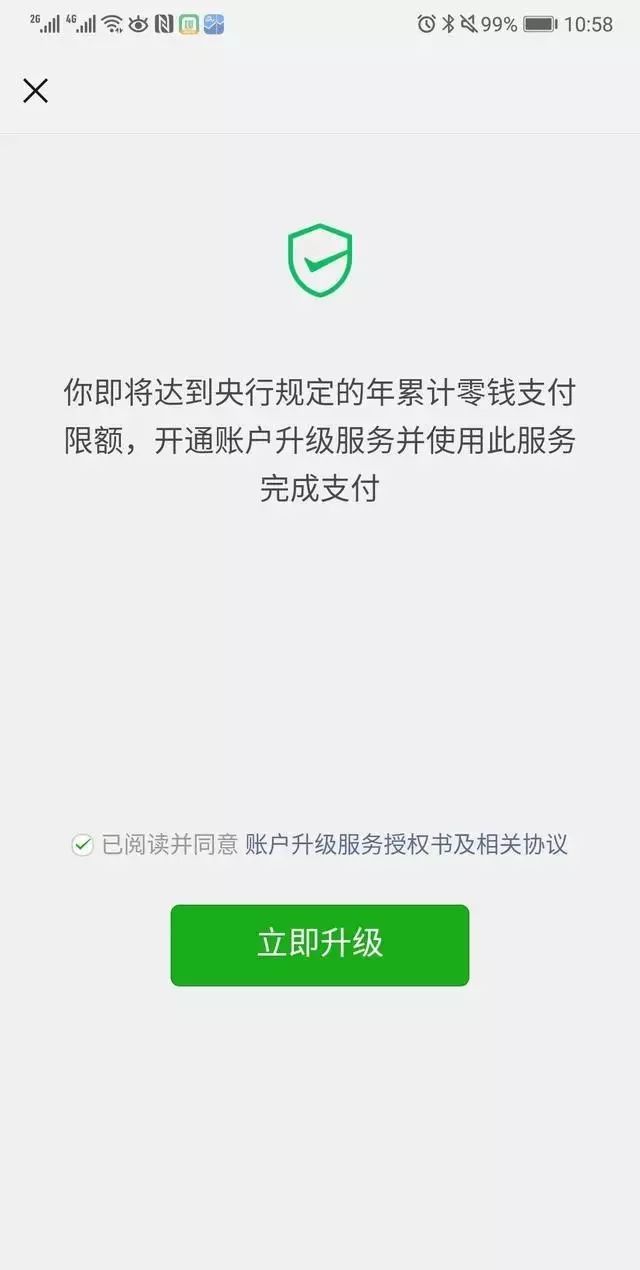Uncheck the 已阅读并同意 checkbox
Viewport: 640px width, 1270px height.
(x=82, y=845)
